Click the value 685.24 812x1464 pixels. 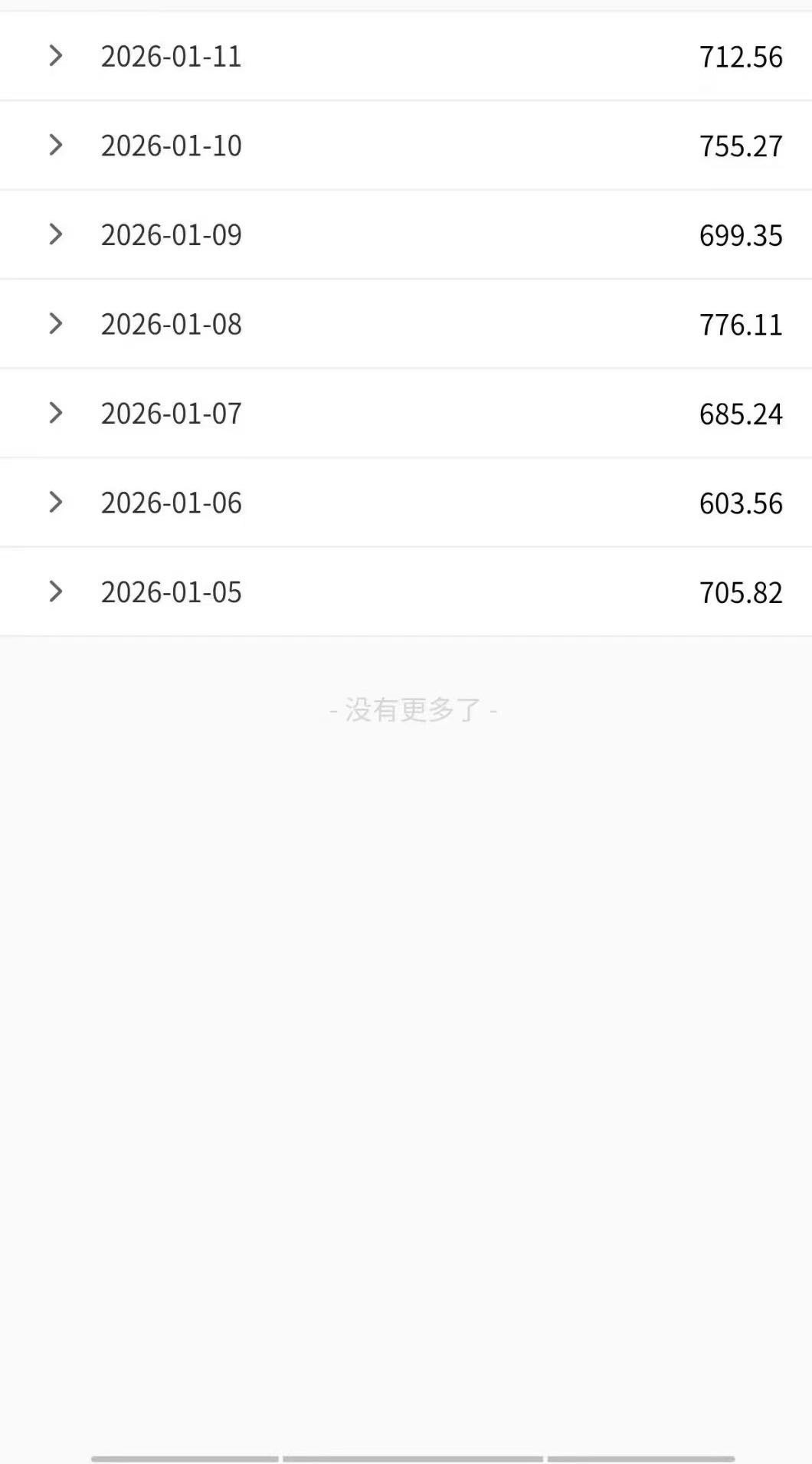pos(742,412)
